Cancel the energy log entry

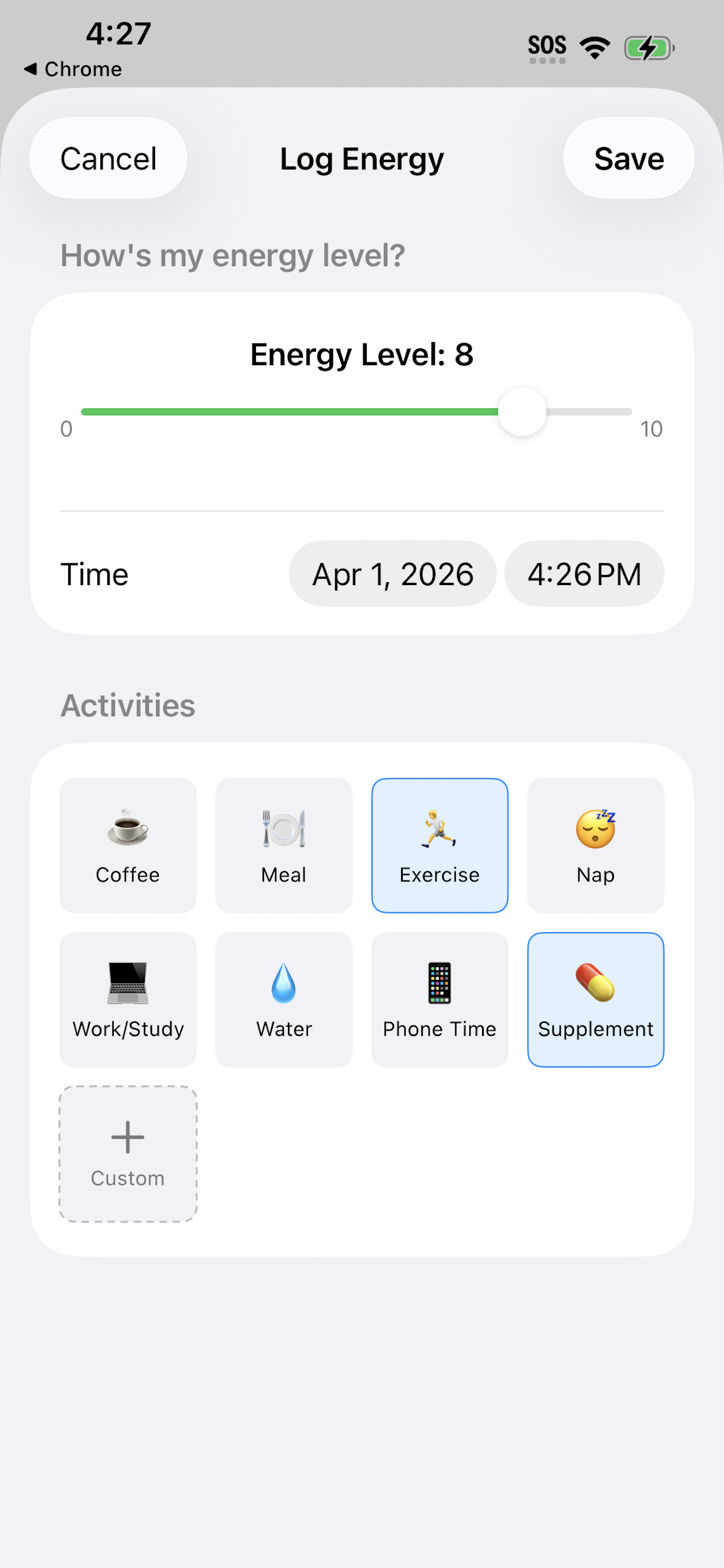(x=108, y=159)
